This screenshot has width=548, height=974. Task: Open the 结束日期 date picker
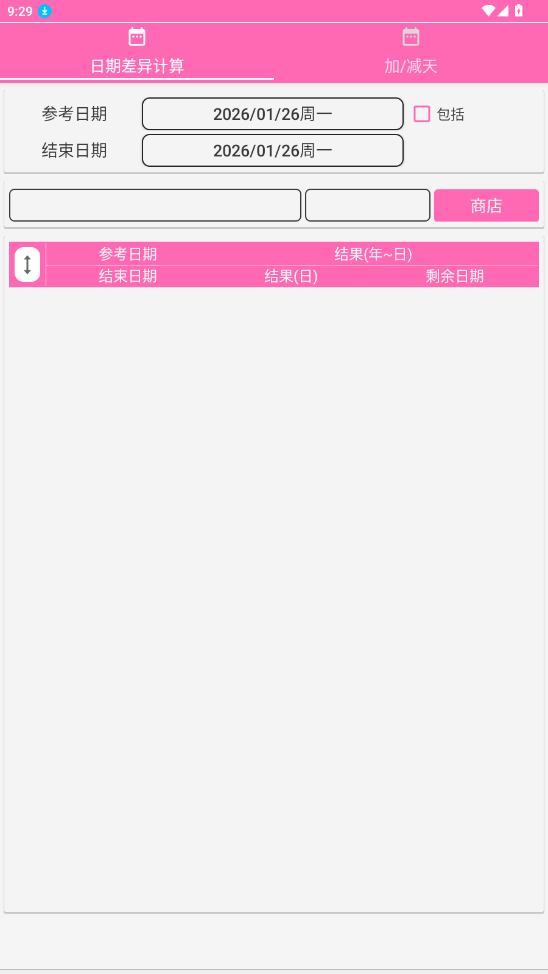(x=273, y=151)
